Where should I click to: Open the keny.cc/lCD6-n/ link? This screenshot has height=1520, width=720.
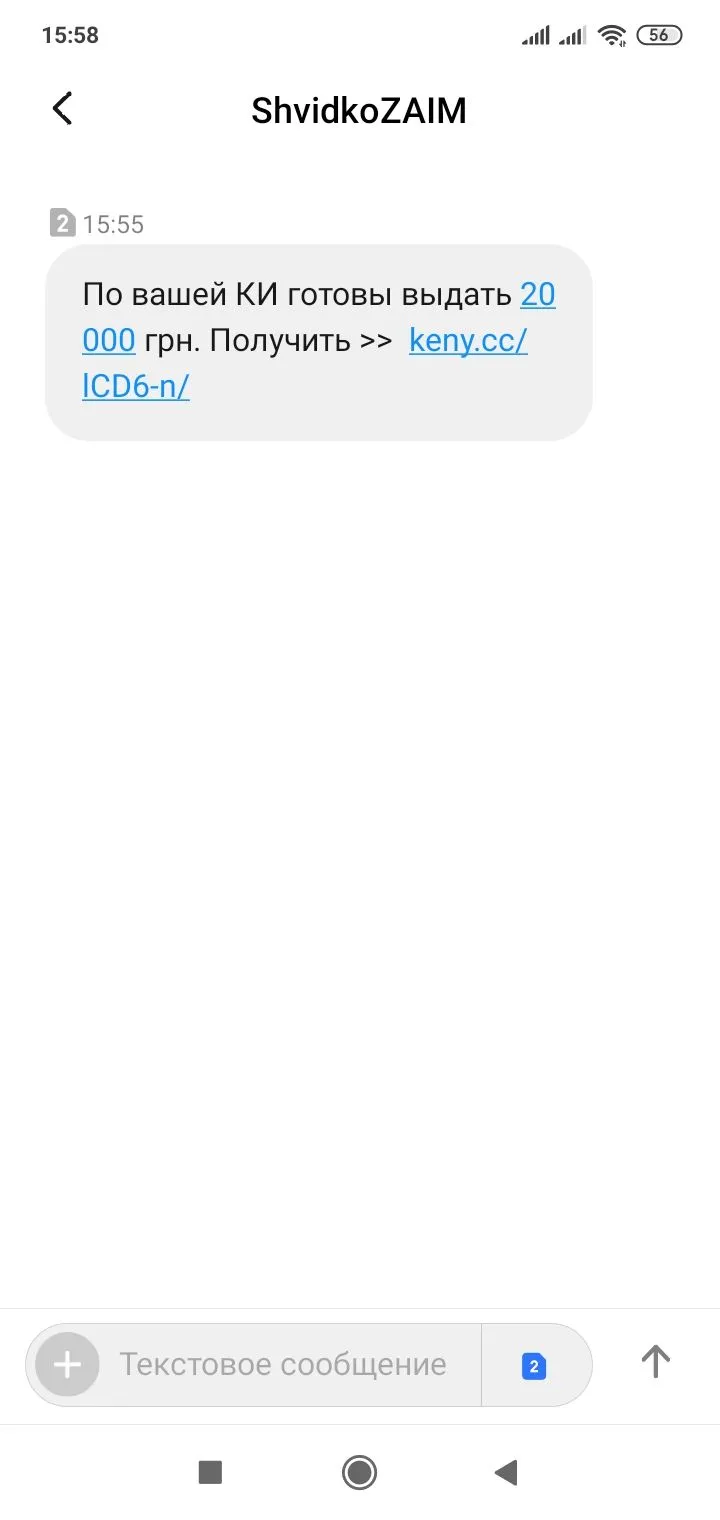pyautogui.click(x=467, y=341)
